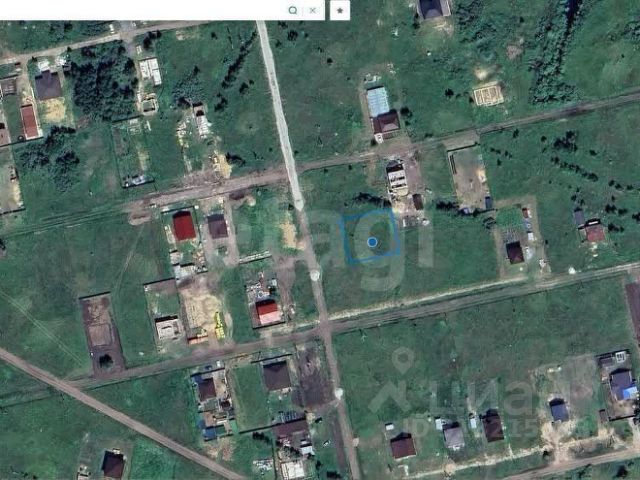Select the blue highlighted plot marker
640x480 pixels.
[x=372, y=241]
